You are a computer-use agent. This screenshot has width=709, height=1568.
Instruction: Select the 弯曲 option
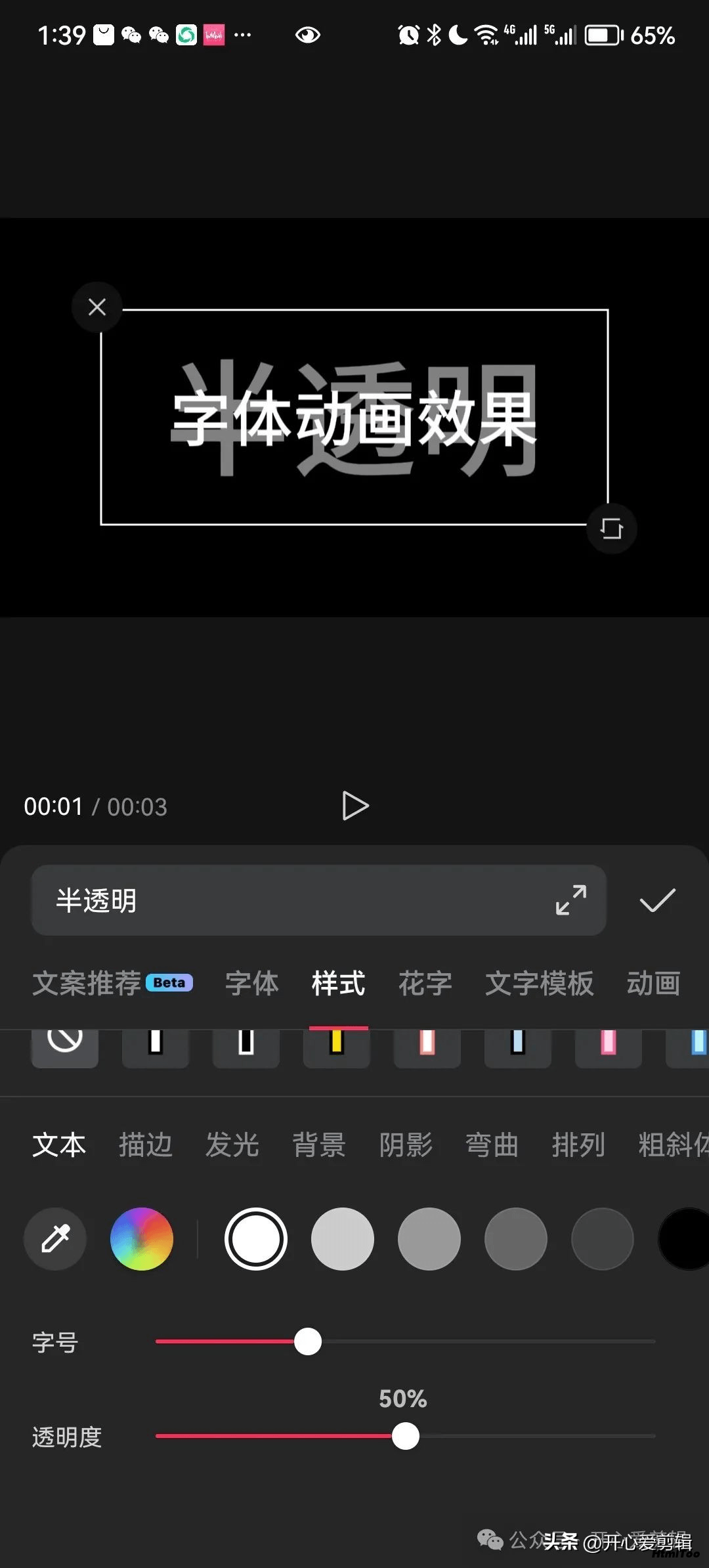(x=492, y=1144)
